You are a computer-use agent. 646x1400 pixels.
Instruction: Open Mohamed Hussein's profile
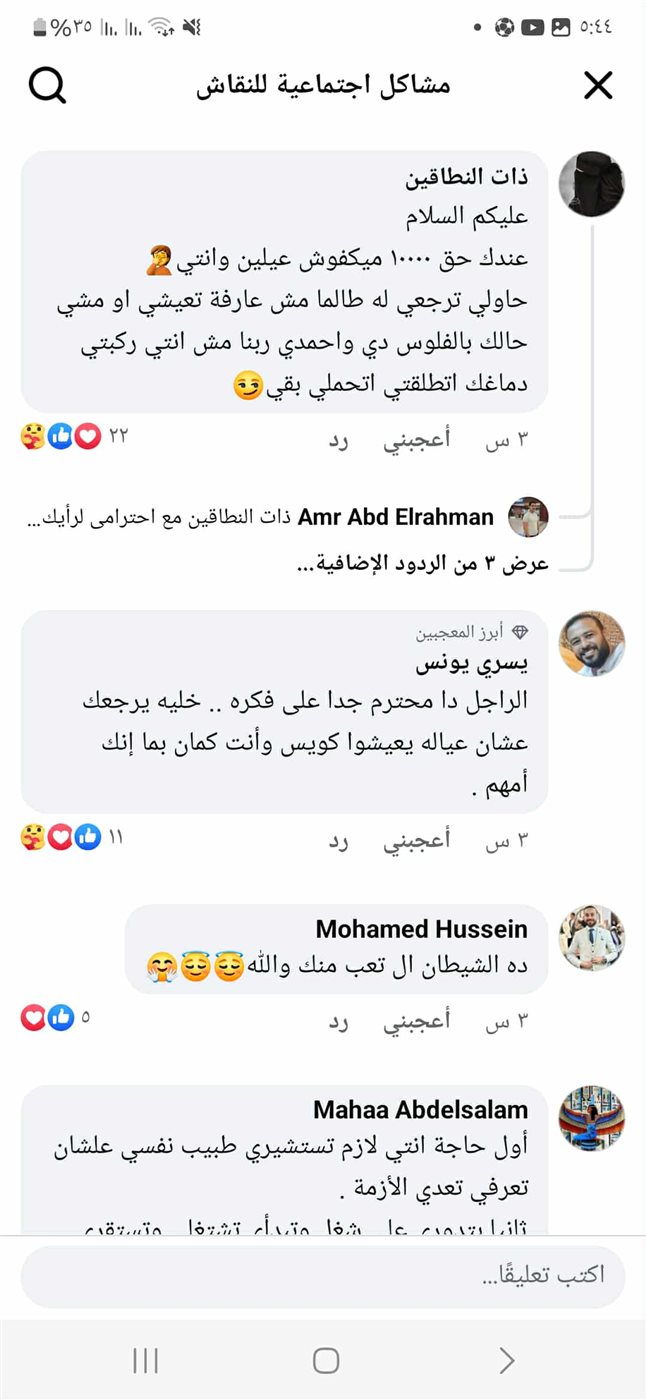[x=592, y=938]
